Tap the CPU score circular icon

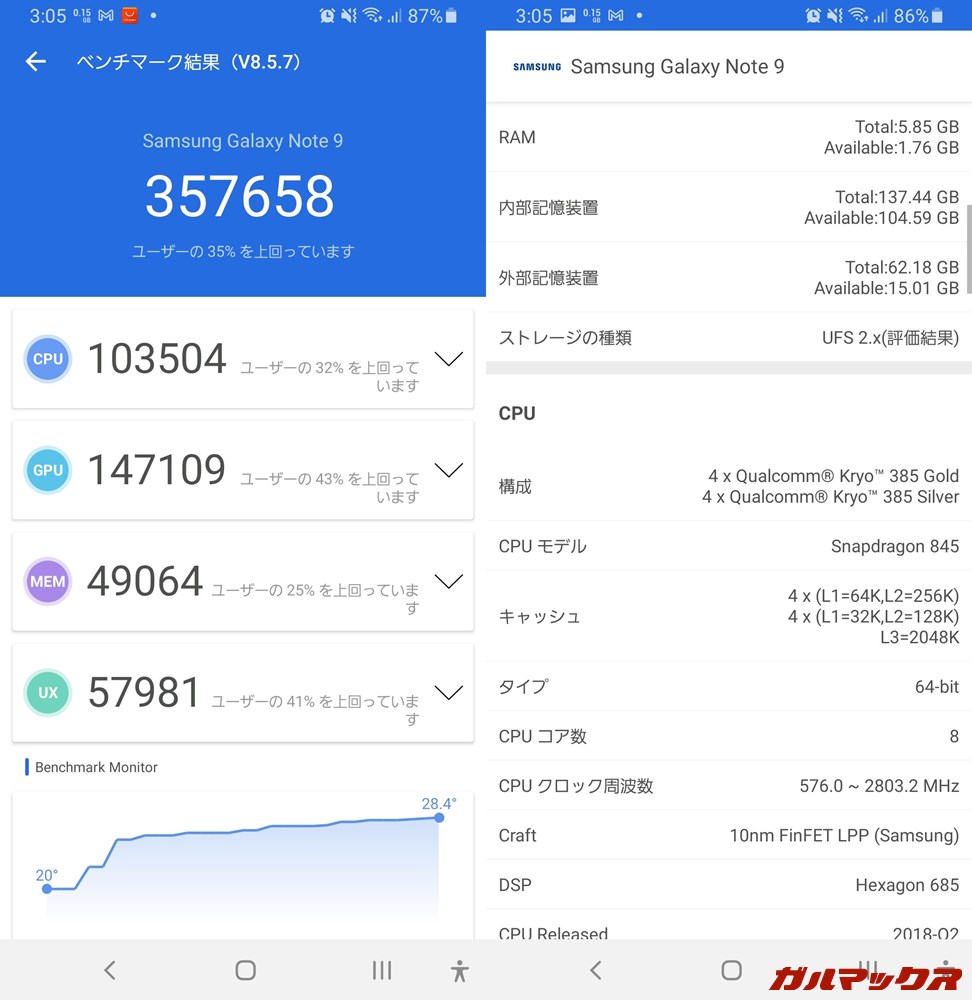(47, 359)
